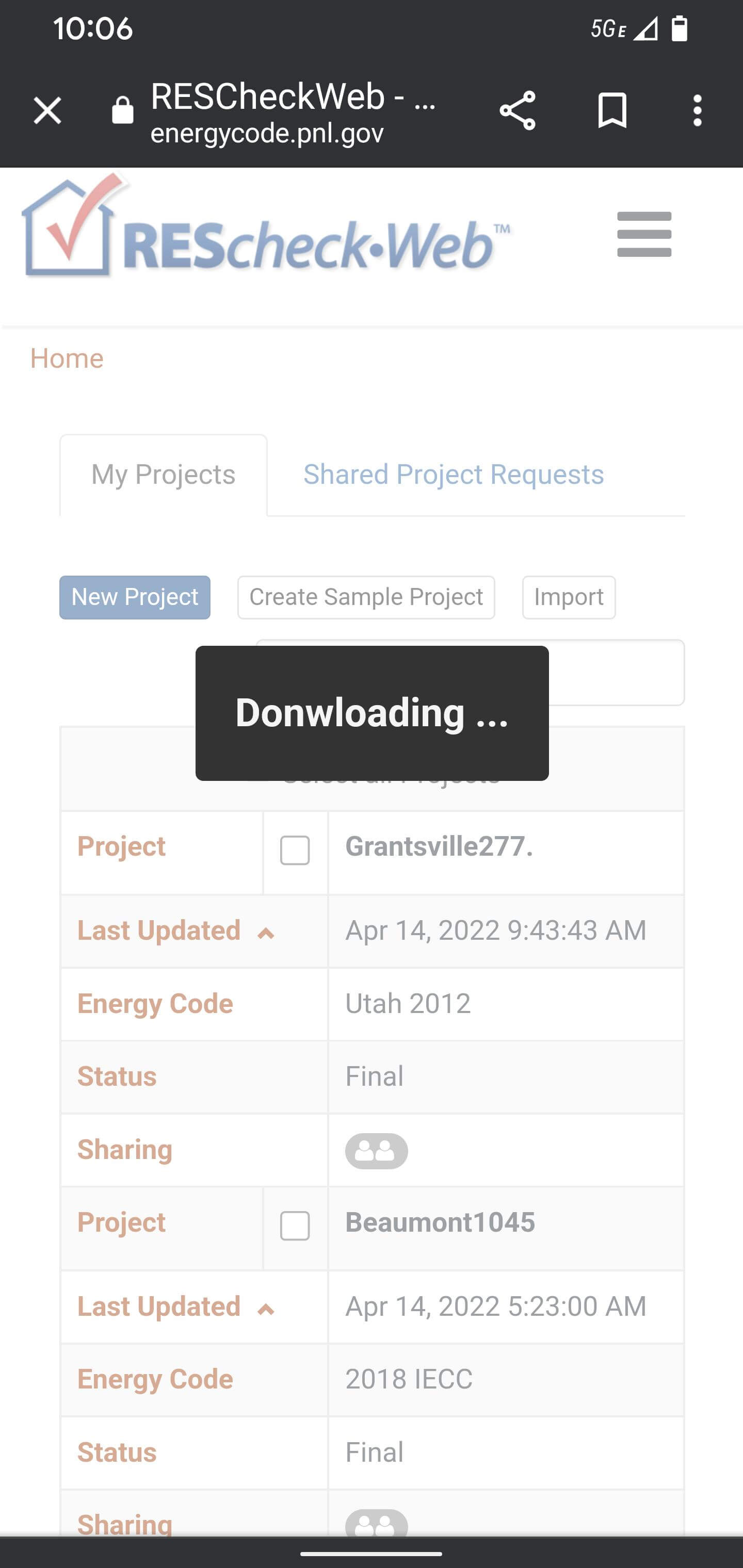Screen dimensions: 743x1568
Task: Open the Beaumont1045 project
Action: [440, 1222]
